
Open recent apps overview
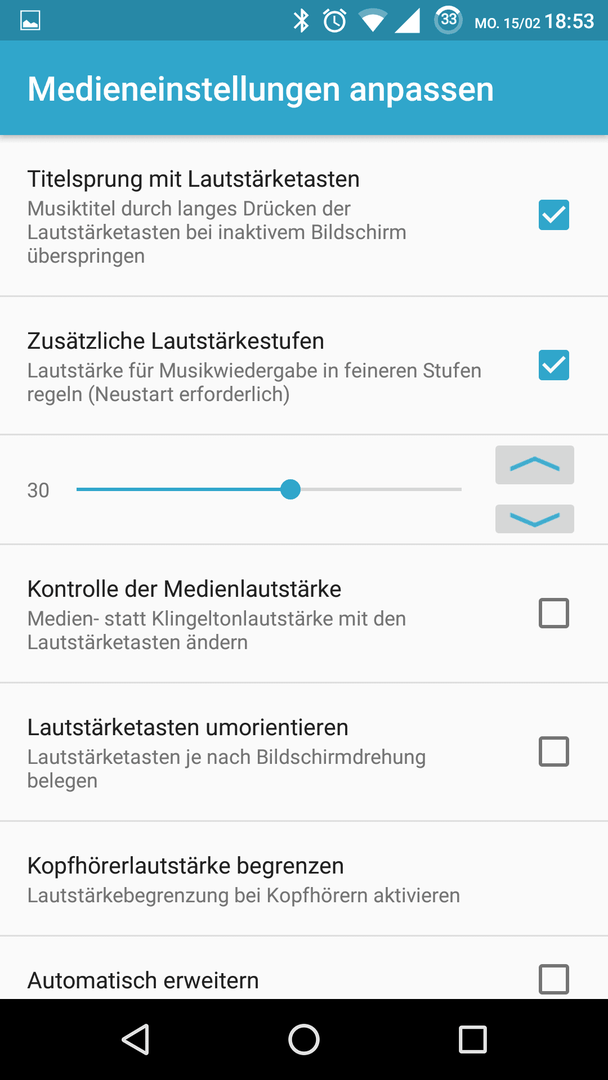tap(472, 1039)
